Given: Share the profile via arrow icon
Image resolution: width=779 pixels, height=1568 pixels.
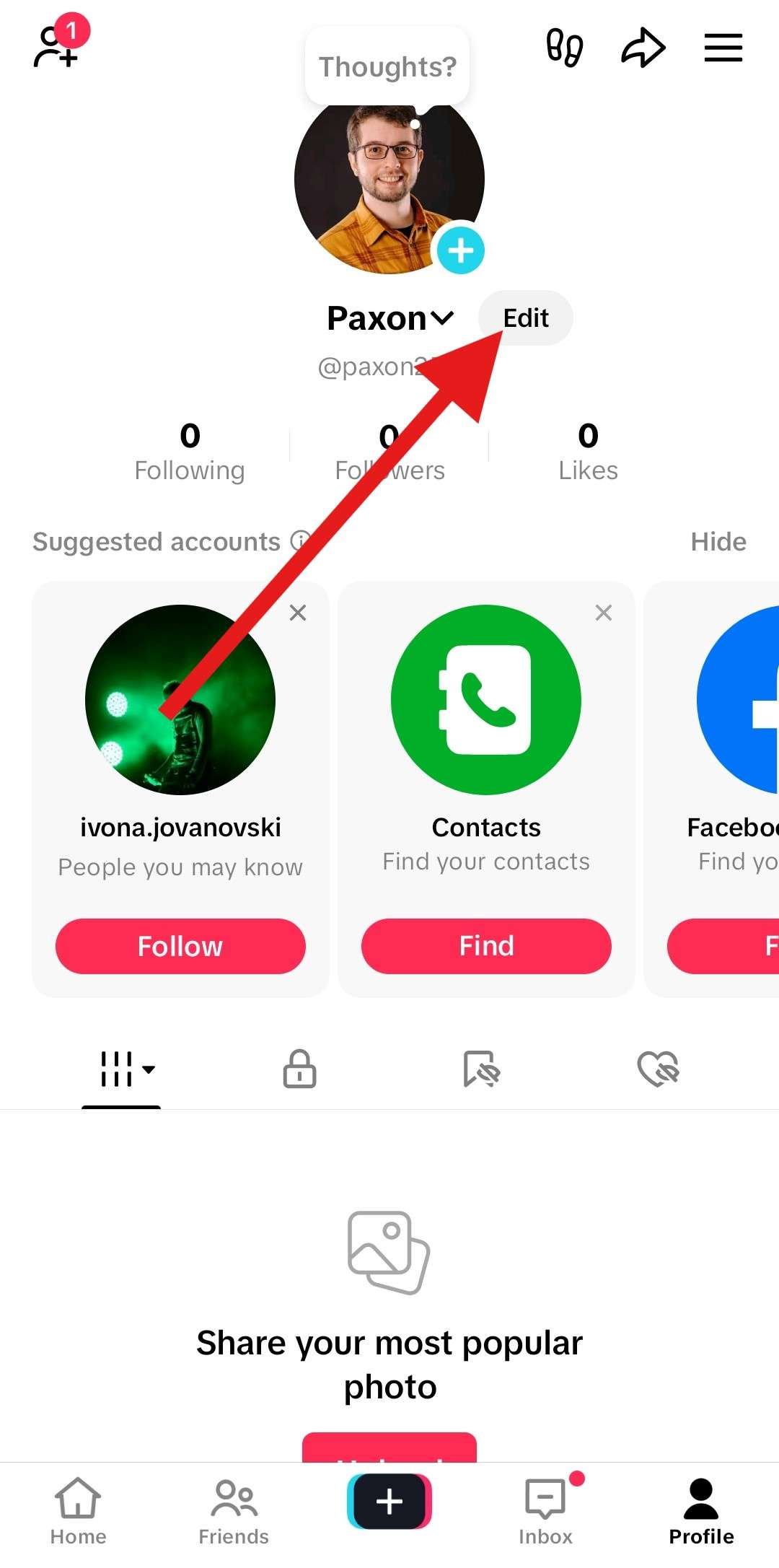Looking at the screenshot, I should 643,48.
